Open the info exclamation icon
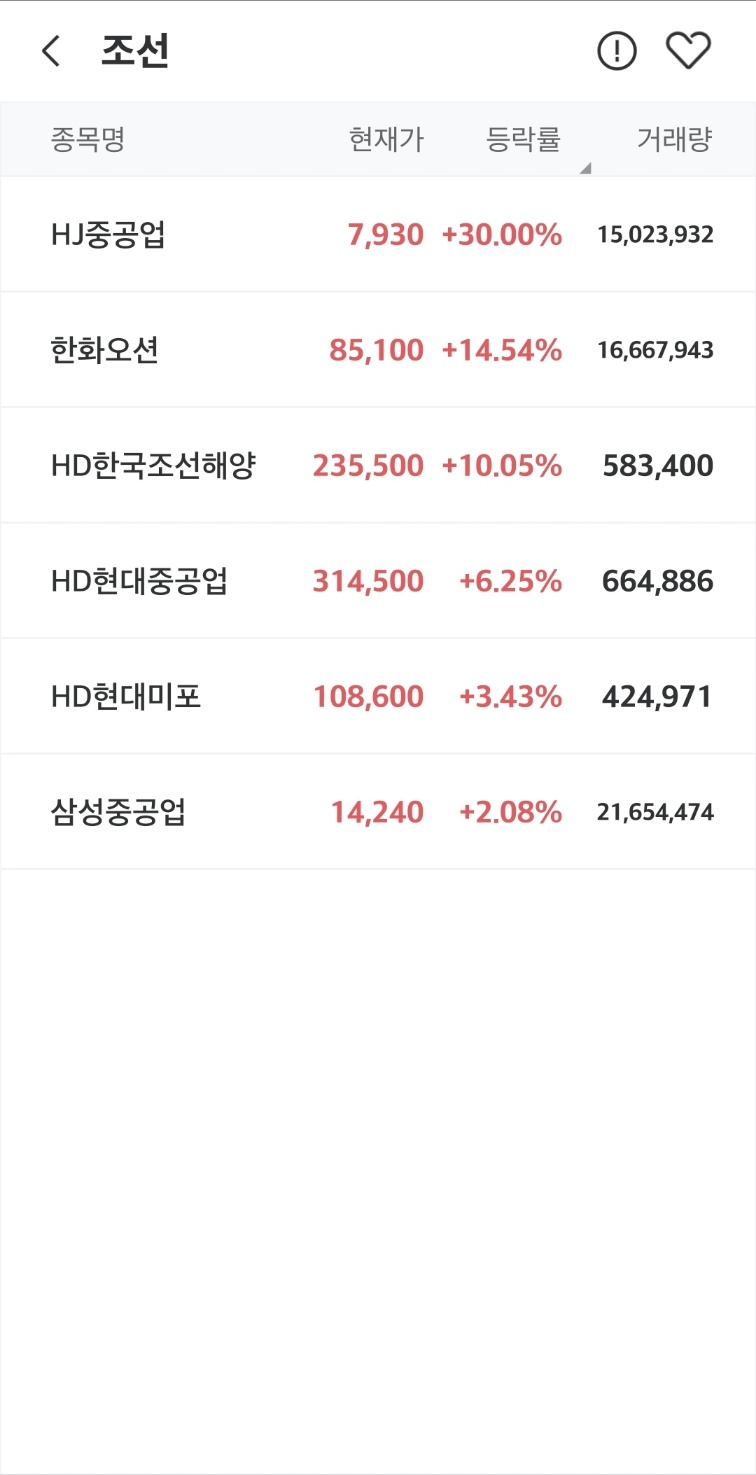The height and width of the screenshot is (1475, 756). click(617, 51)
